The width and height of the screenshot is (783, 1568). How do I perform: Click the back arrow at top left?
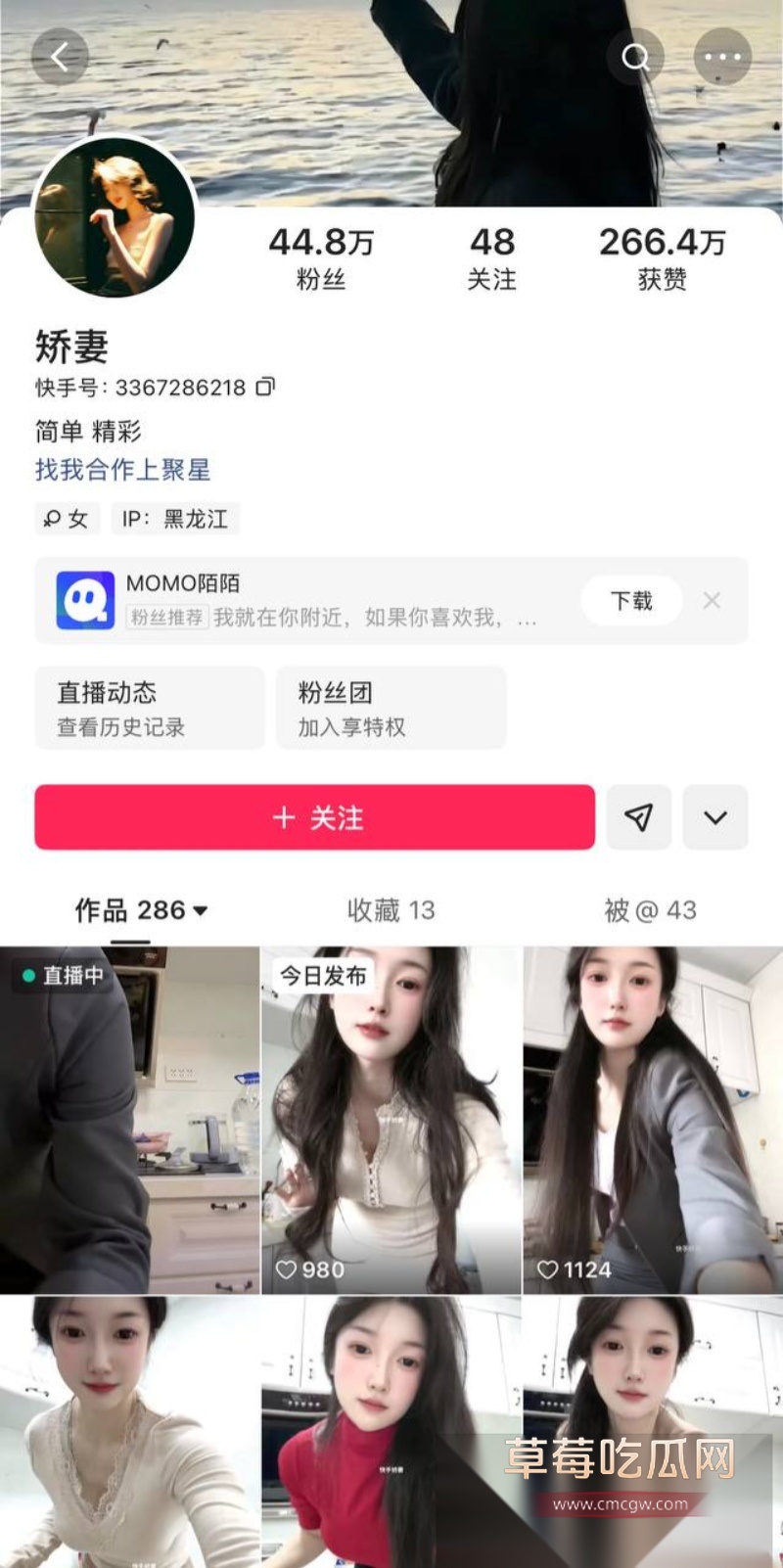coord(61,56)
